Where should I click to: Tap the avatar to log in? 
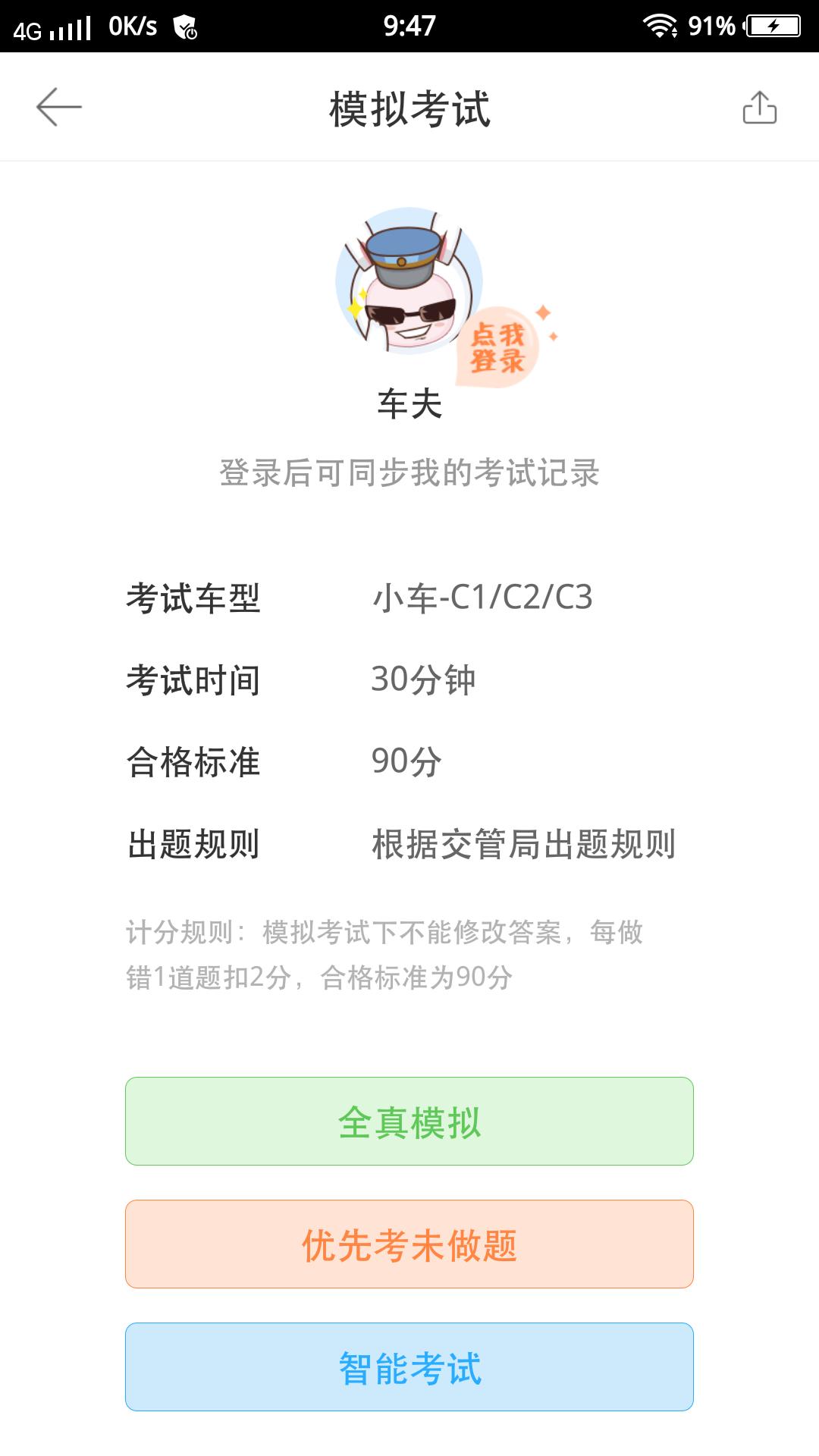coord(409,281)
